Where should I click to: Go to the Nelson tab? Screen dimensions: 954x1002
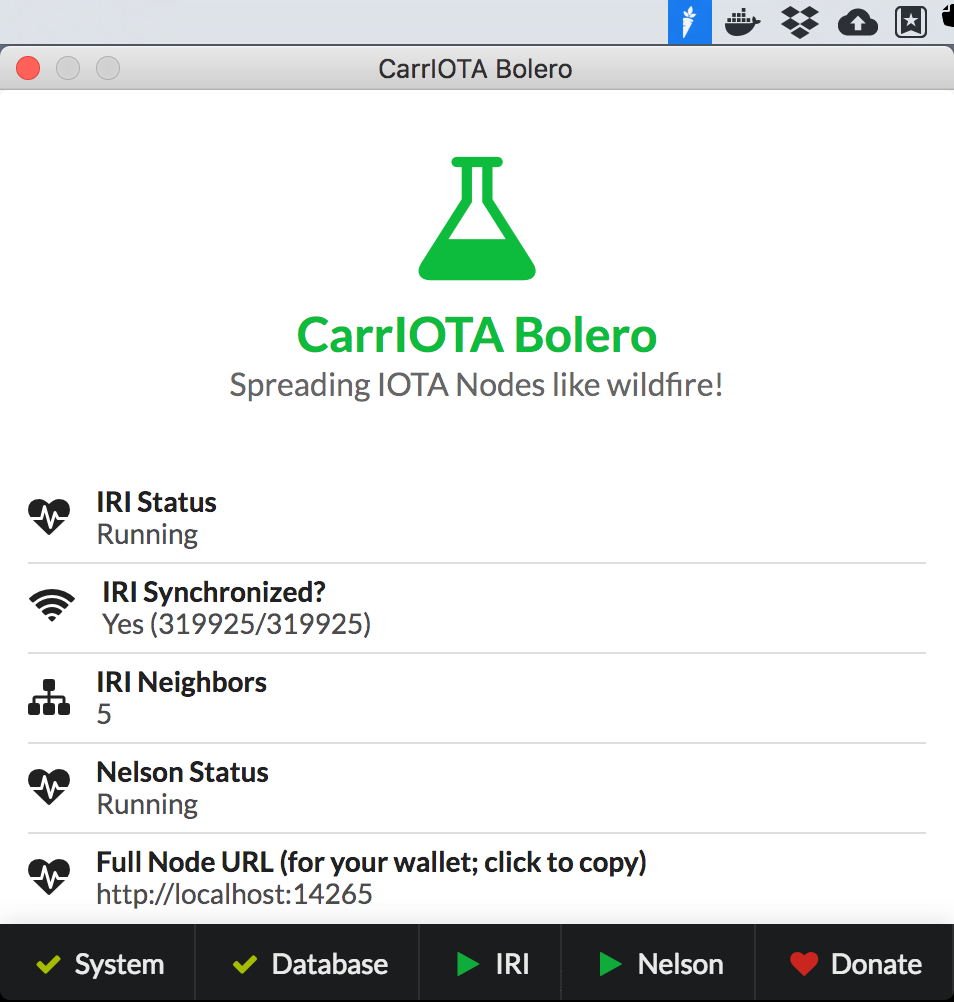coord(660,964)
